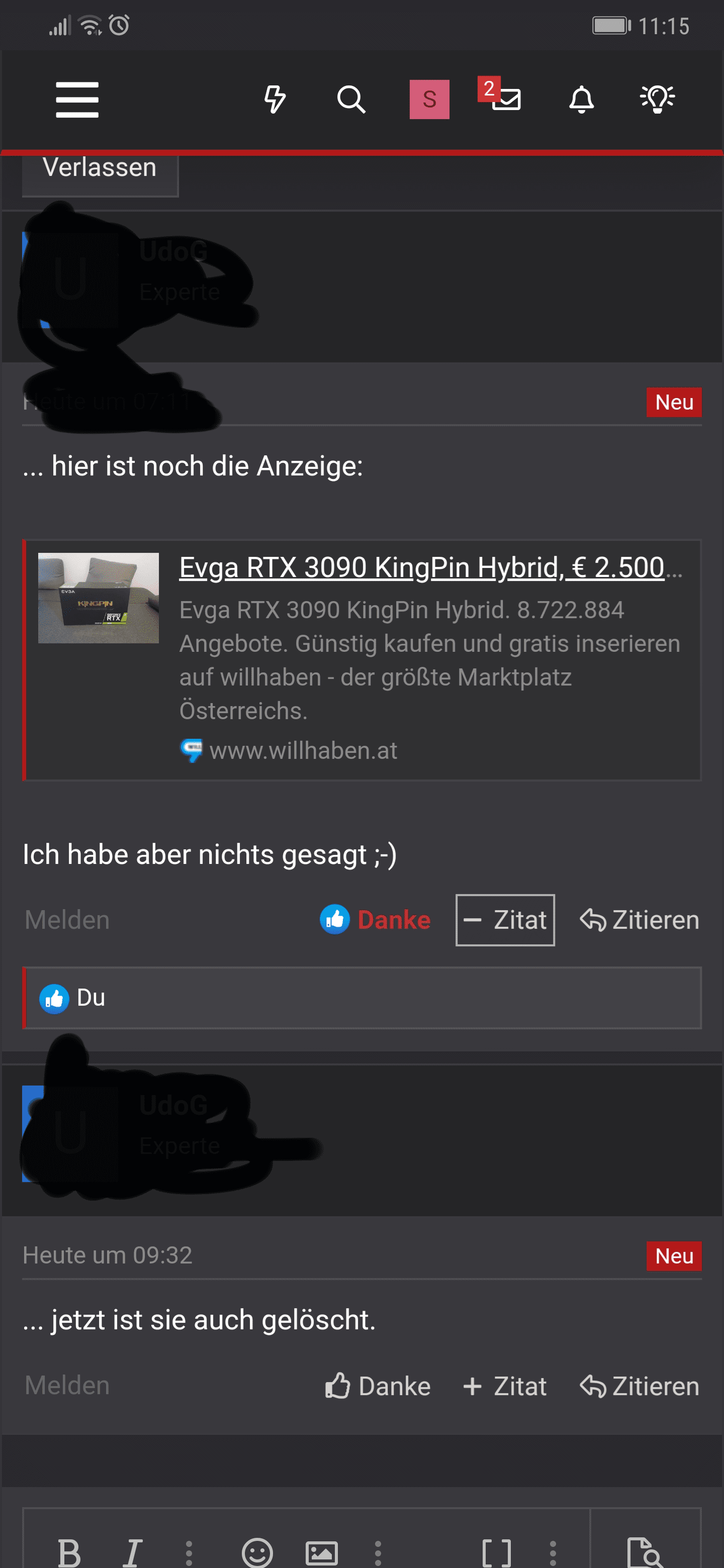This screenshot has height=1568, width=724.
Task: Report the Anzeige post via Melden
Action: tap(67, 920)
